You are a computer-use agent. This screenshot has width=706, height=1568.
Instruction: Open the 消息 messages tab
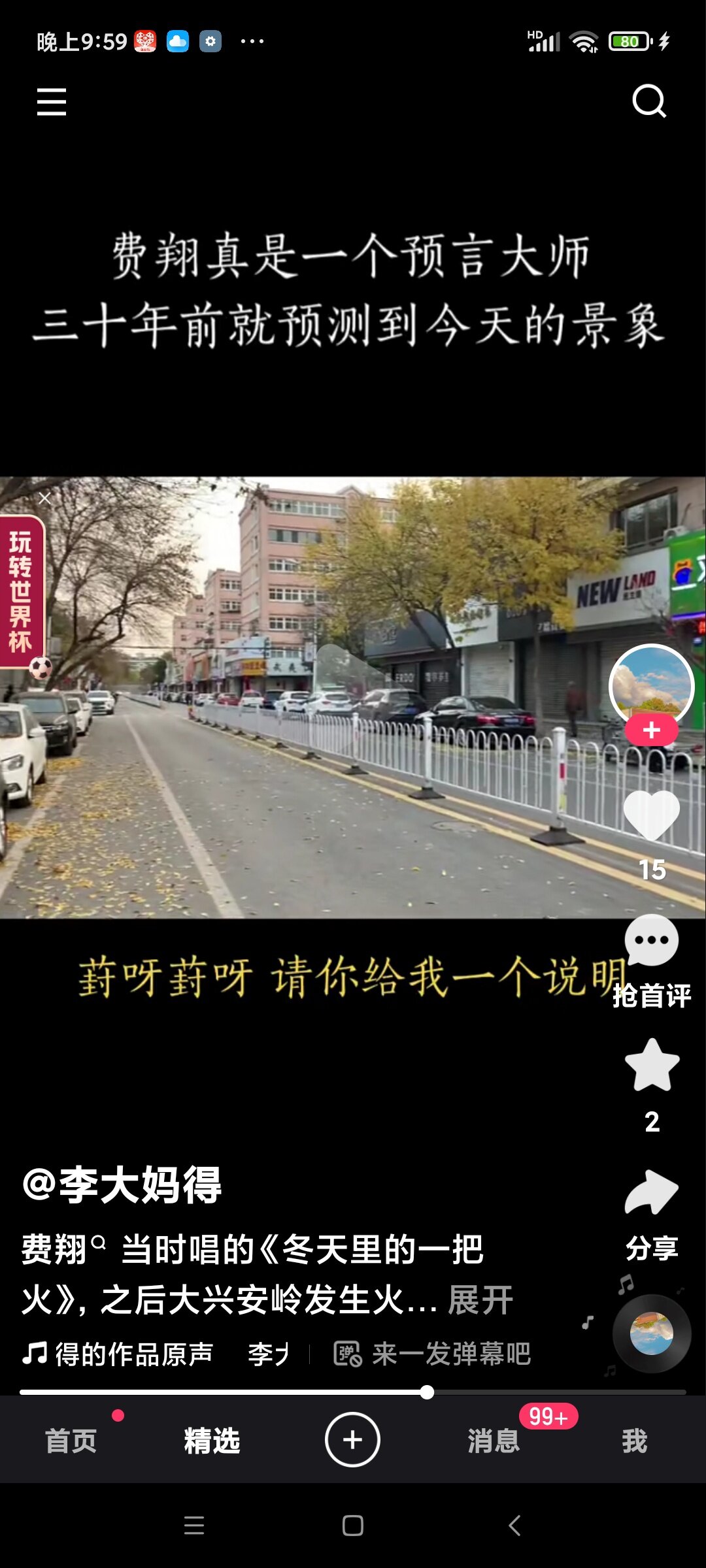(494, 1441)
